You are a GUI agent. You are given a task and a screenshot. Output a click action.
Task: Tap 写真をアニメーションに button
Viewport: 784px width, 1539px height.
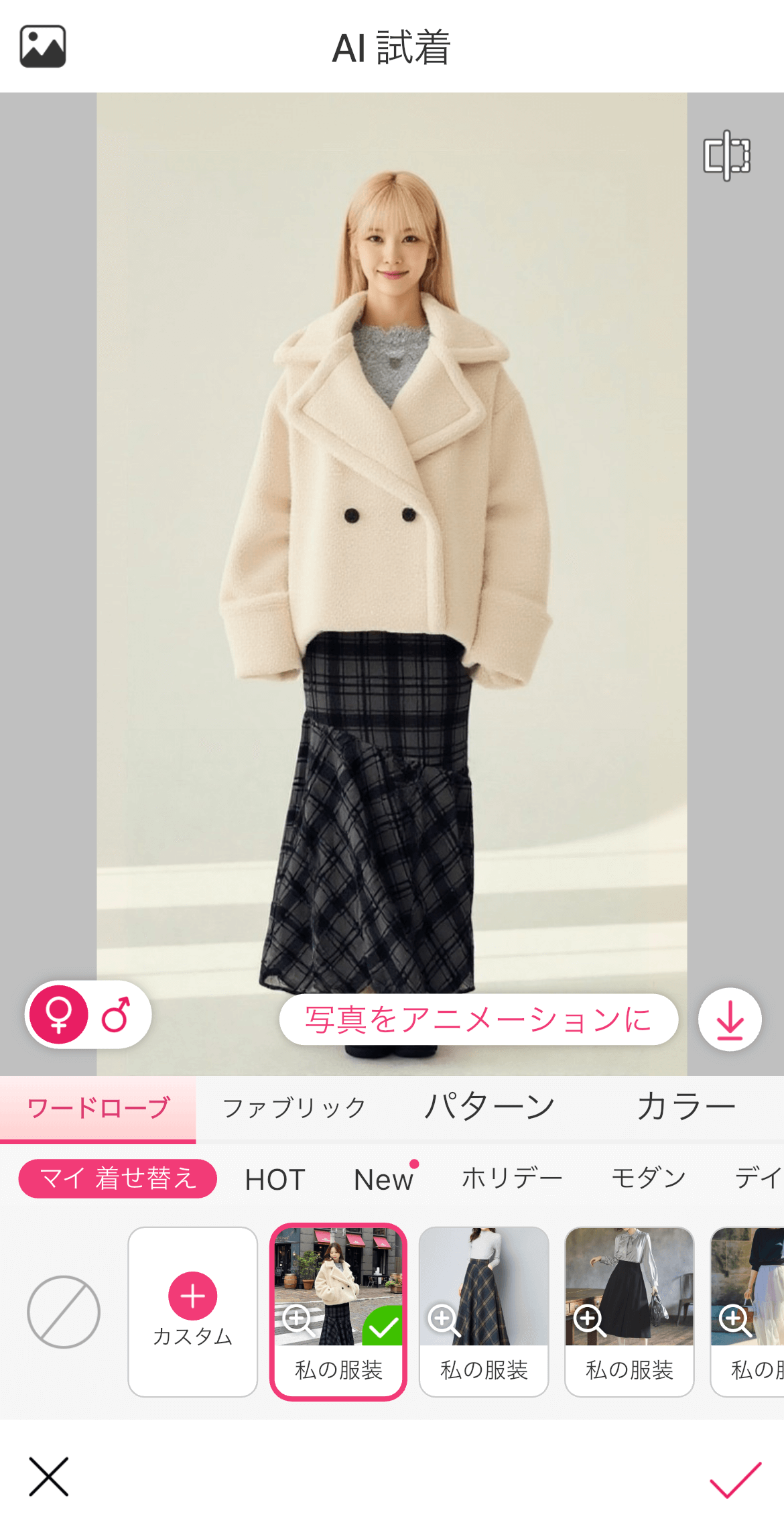click(478, 1020)
